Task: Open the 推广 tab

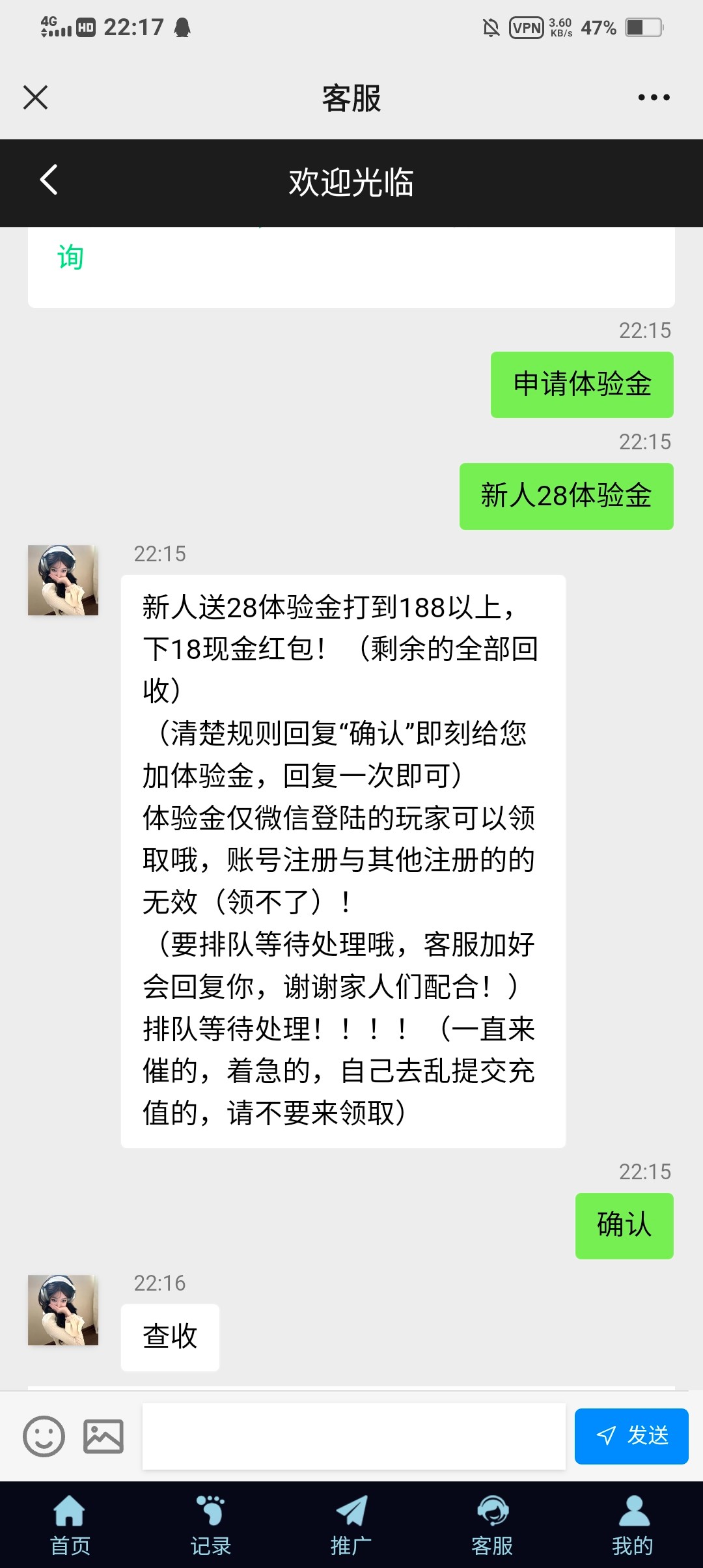Action: click(x=351, y=1525)
